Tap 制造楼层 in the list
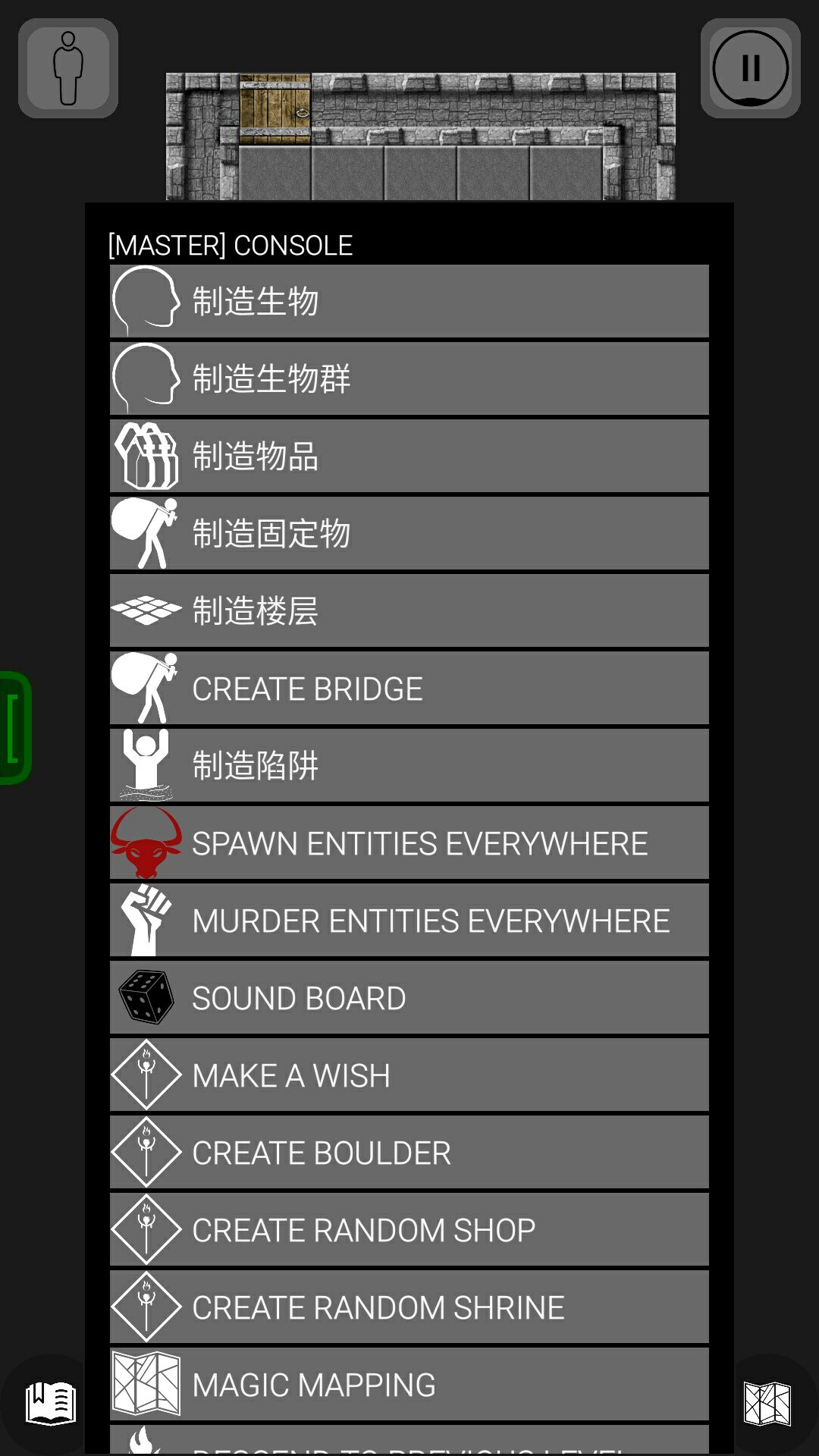819x1456 pixels. point(409,610)
